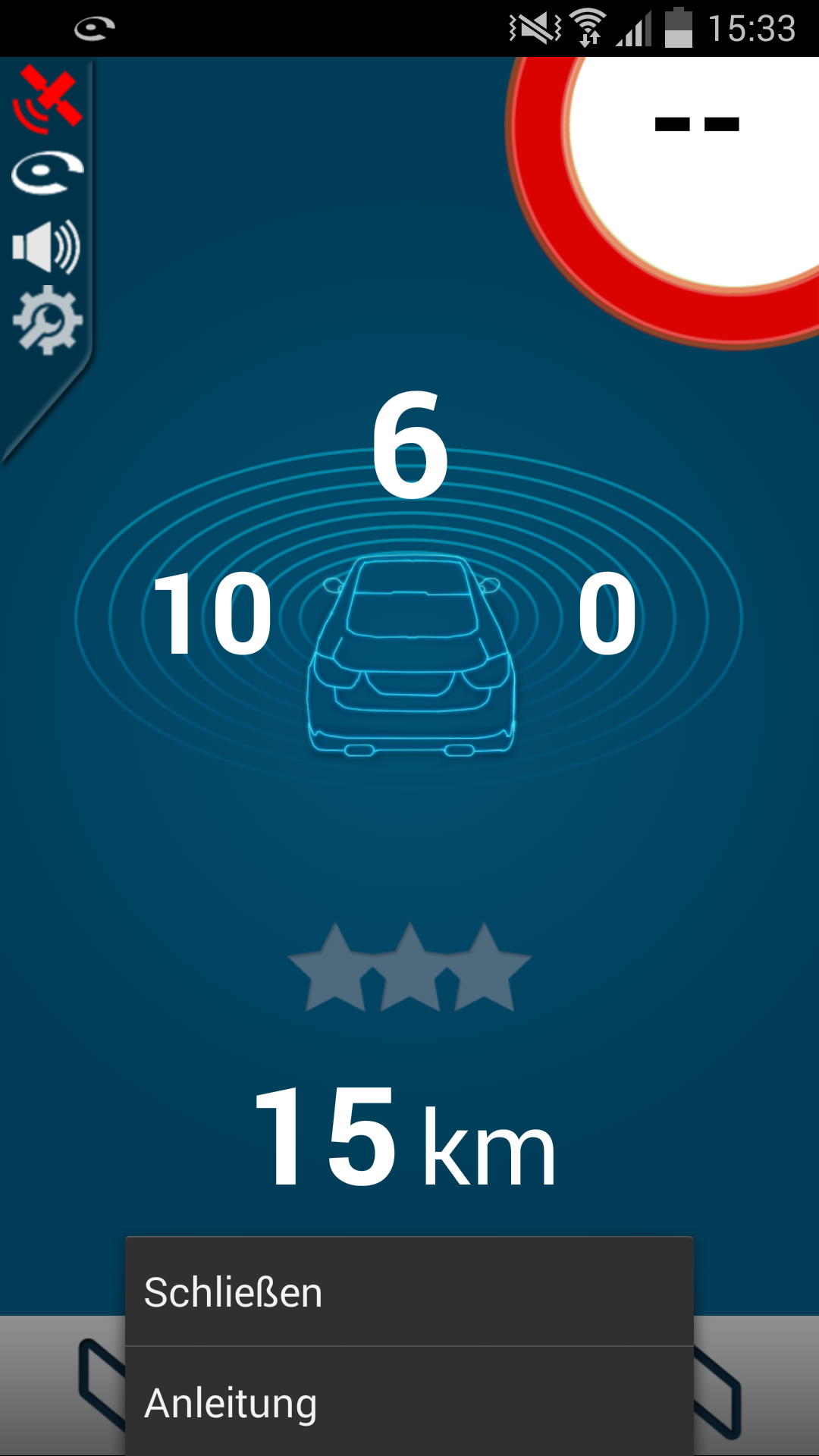This screenshot has width=819, height=1456.
Task: Toggle sound with the speaker icon
Action: (x=46, y=246)
